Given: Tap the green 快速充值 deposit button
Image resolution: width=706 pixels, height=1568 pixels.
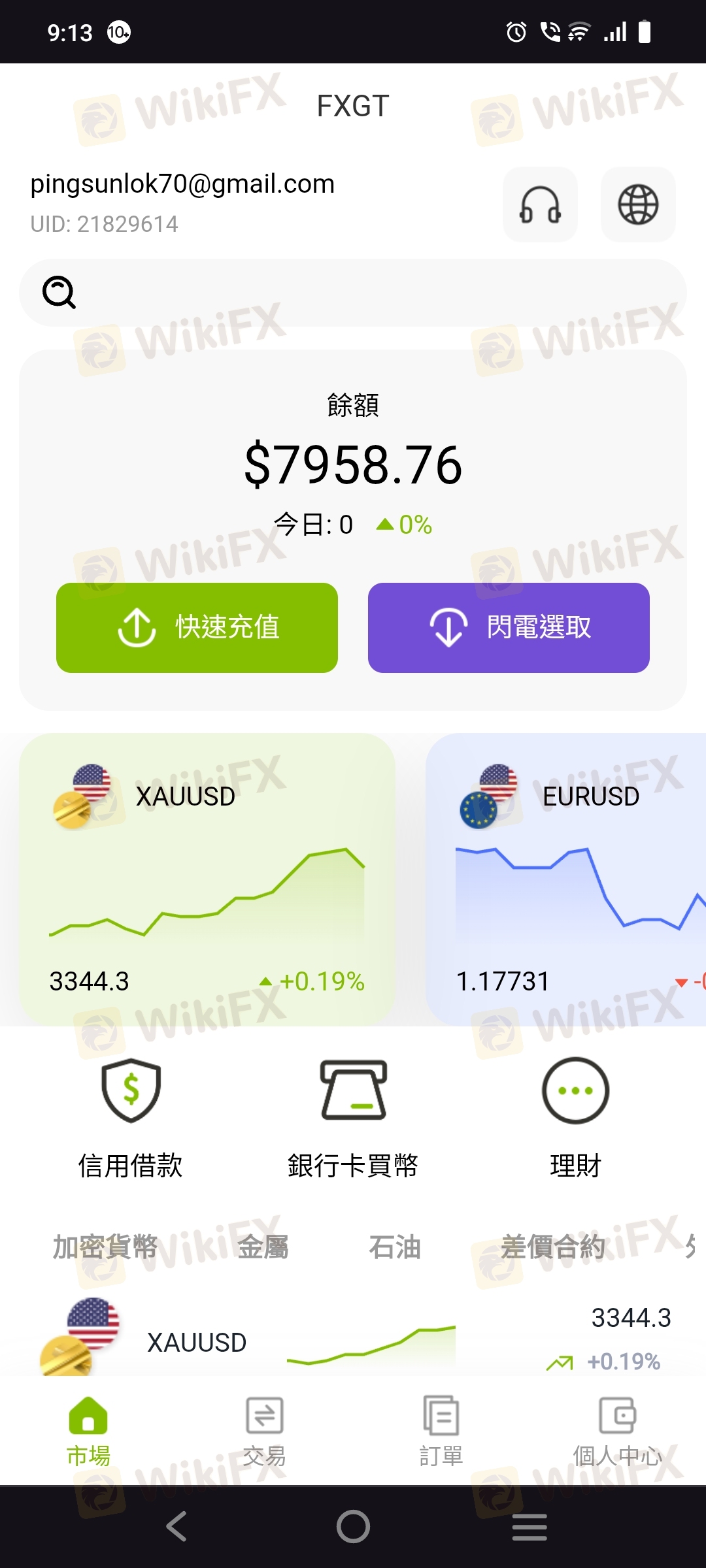Looking at the screenshot, I should point(197,627).
